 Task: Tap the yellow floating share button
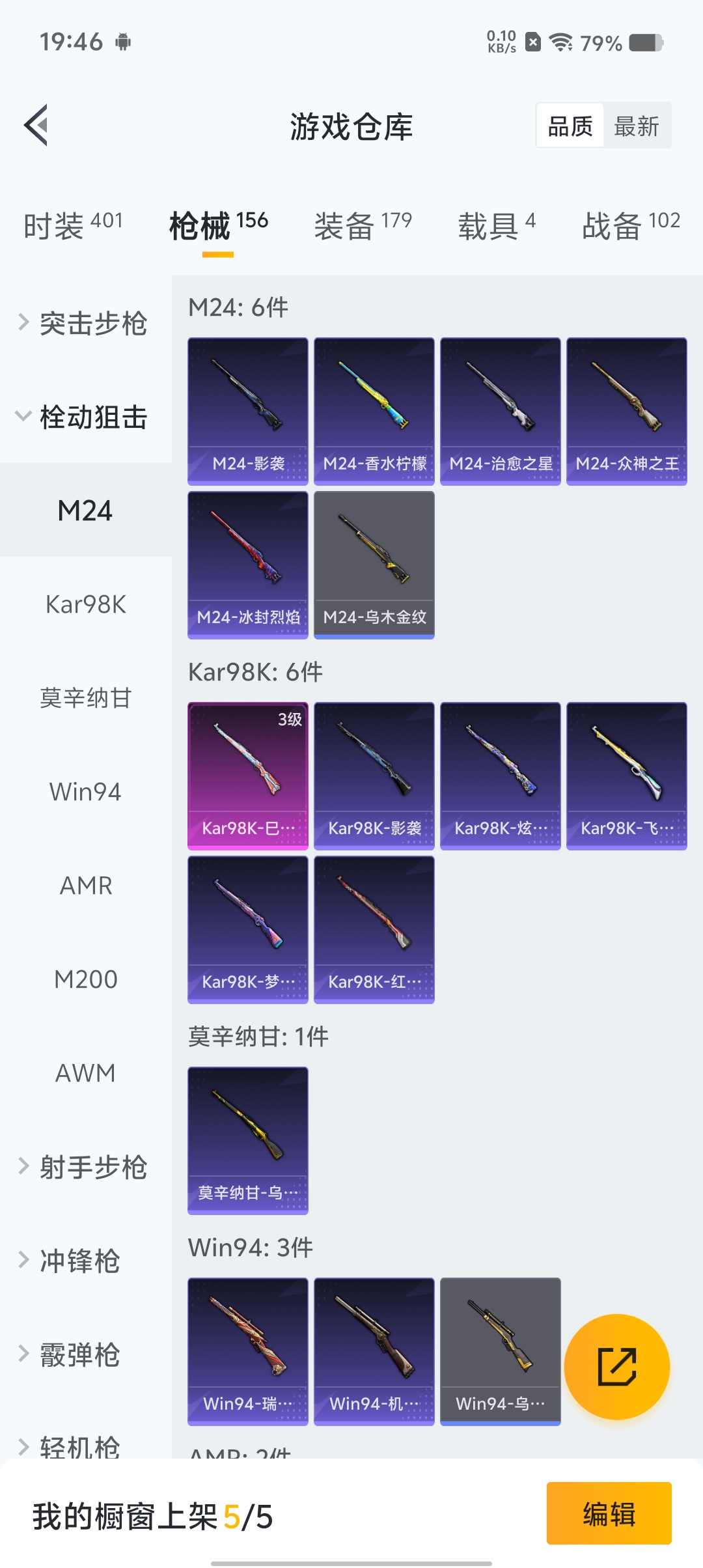[x=616, y=1367]
